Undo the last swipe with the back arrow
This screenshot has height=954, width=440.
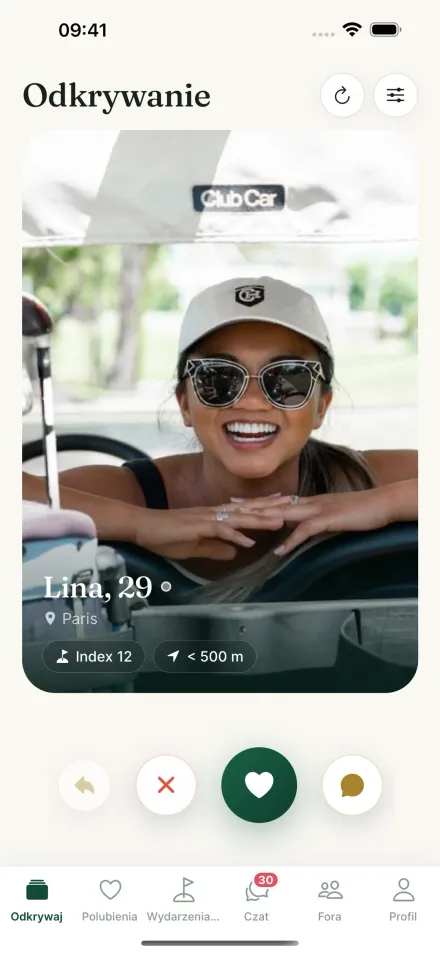85,785
